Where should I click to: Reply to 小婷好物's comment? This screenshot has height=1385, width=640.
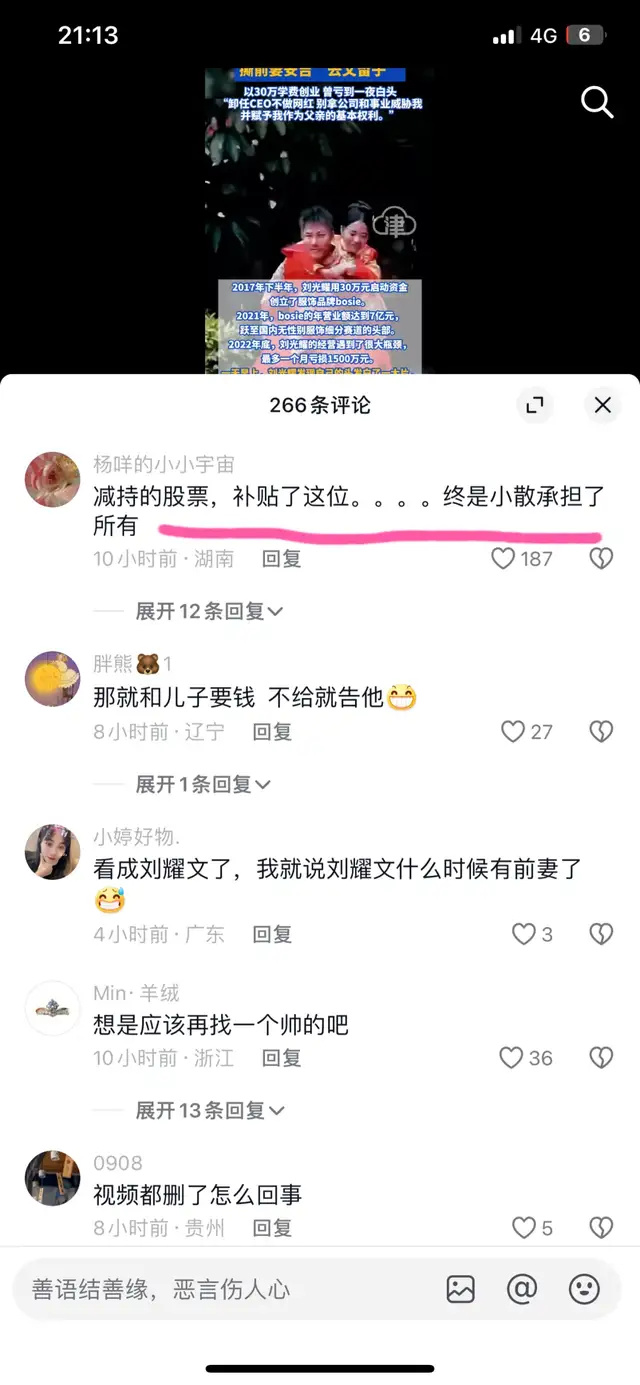[x=272, y=934]
